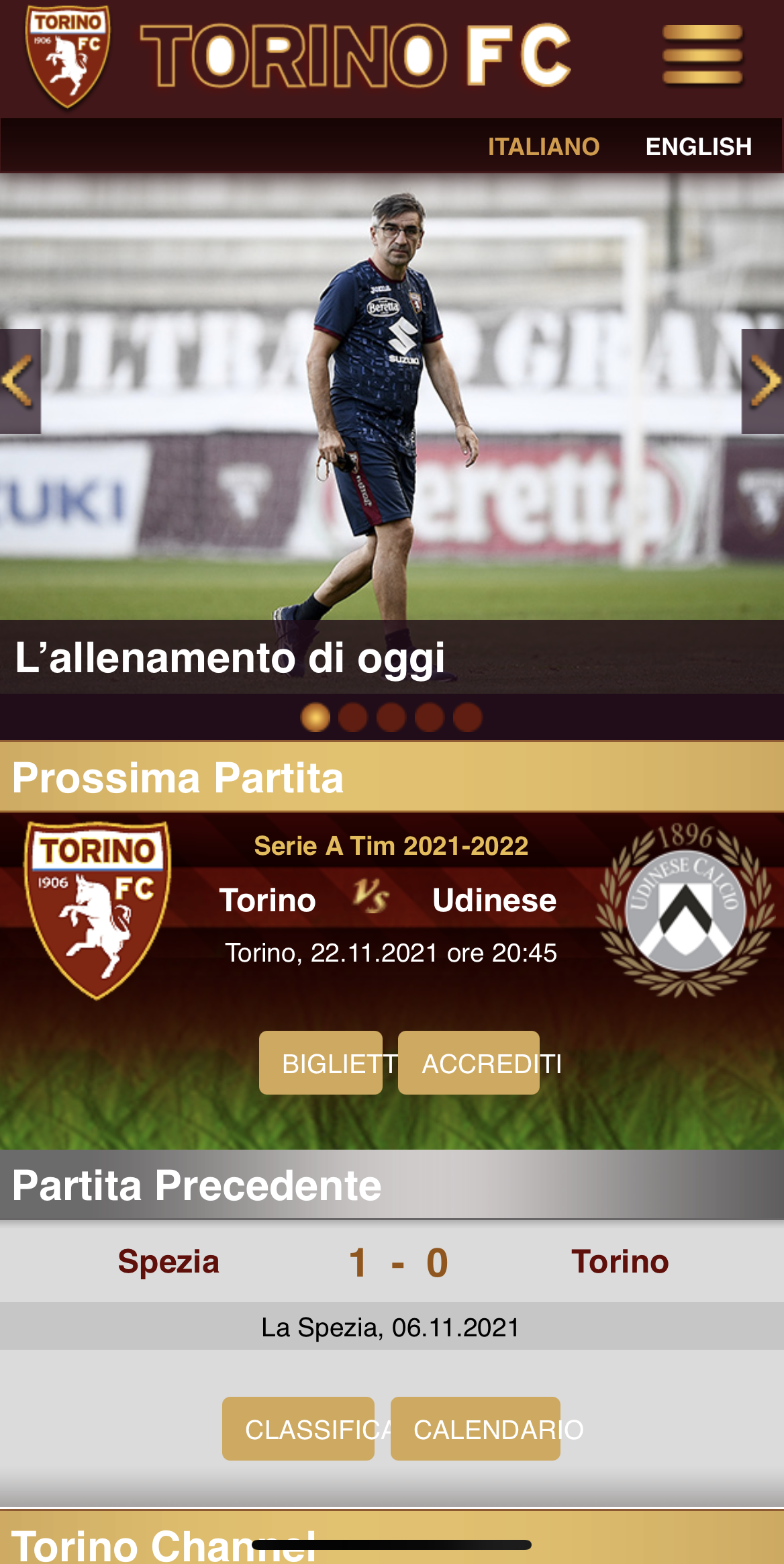Switch language to Italiano

[543, 146]
